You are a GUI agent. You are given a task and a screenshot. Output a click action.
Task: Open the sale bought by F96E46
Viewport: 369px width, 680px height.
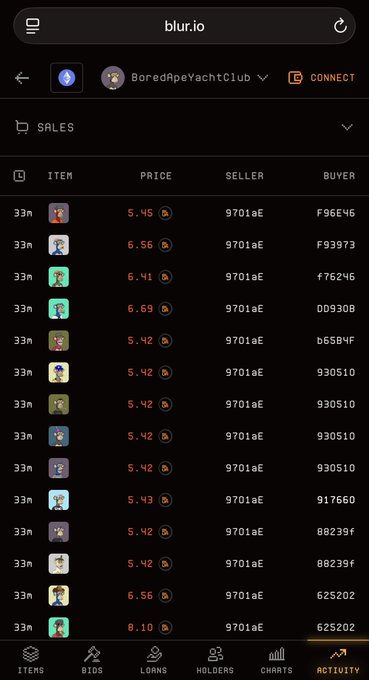pyautogui.click(x=184, y=213)
